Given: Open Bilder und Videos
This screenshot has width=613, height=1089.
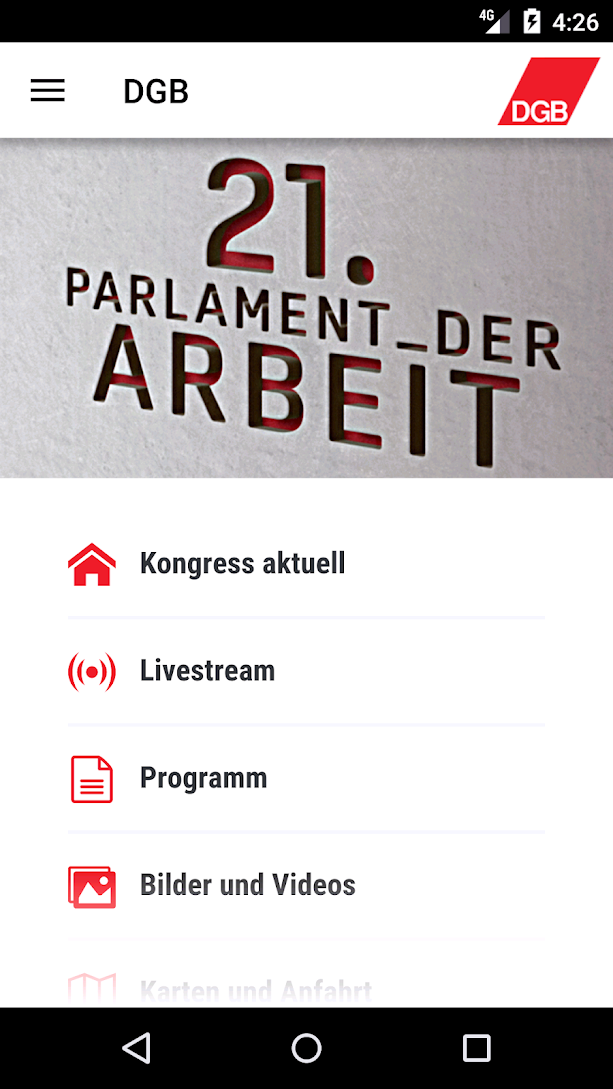Looking at the screenshot, I should click(x=306, y=886).
